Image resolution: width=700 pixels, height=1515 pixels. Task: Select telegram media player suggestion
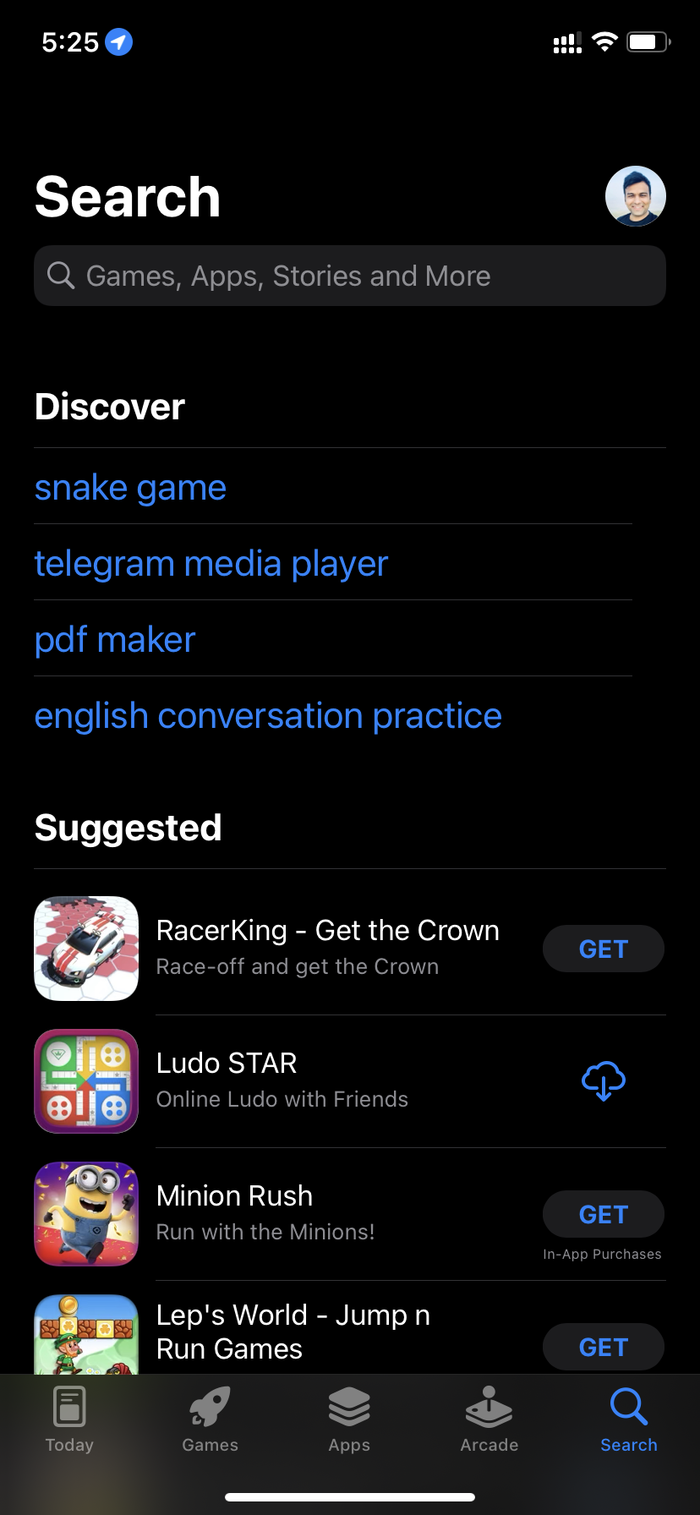211,564
